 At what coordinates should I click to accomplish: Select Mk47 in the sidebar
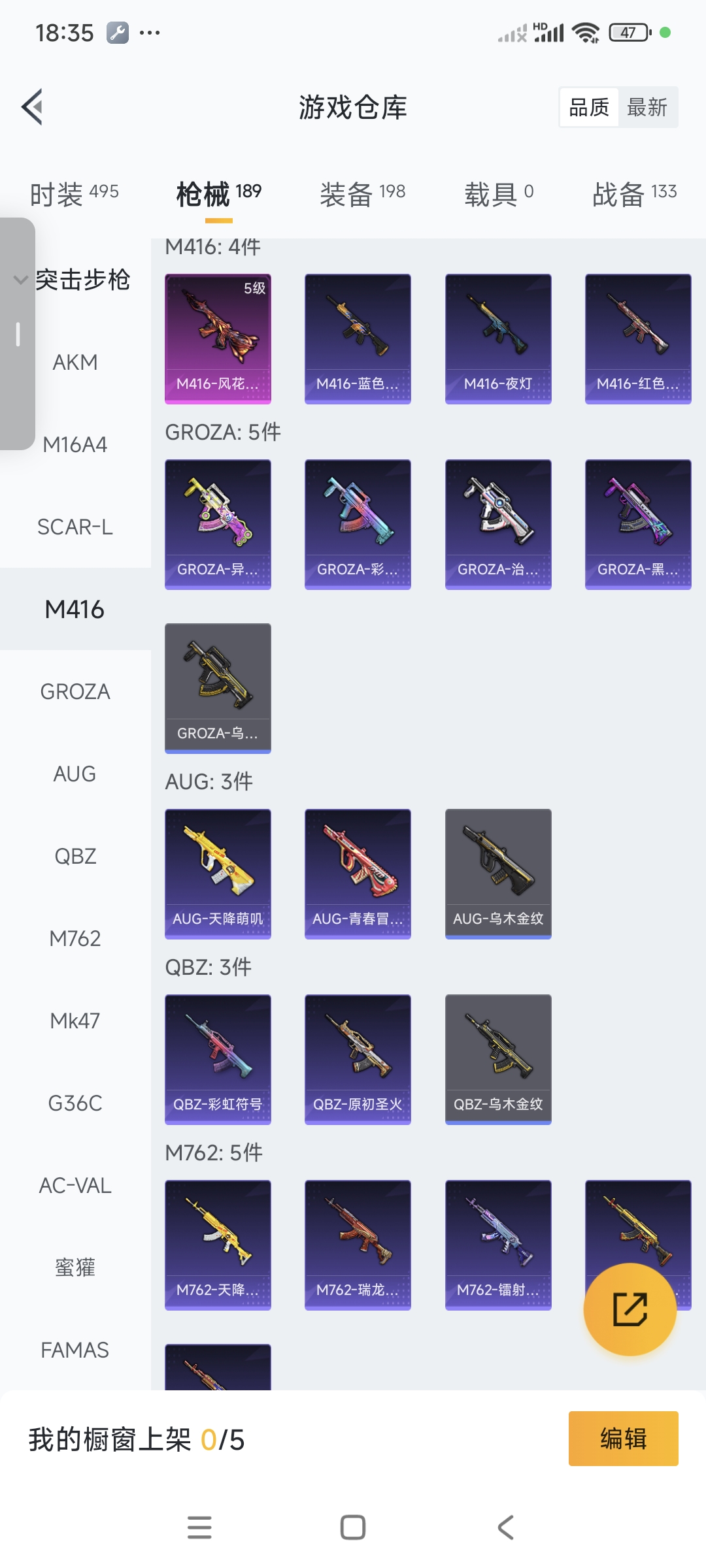tap(75, 1021)
